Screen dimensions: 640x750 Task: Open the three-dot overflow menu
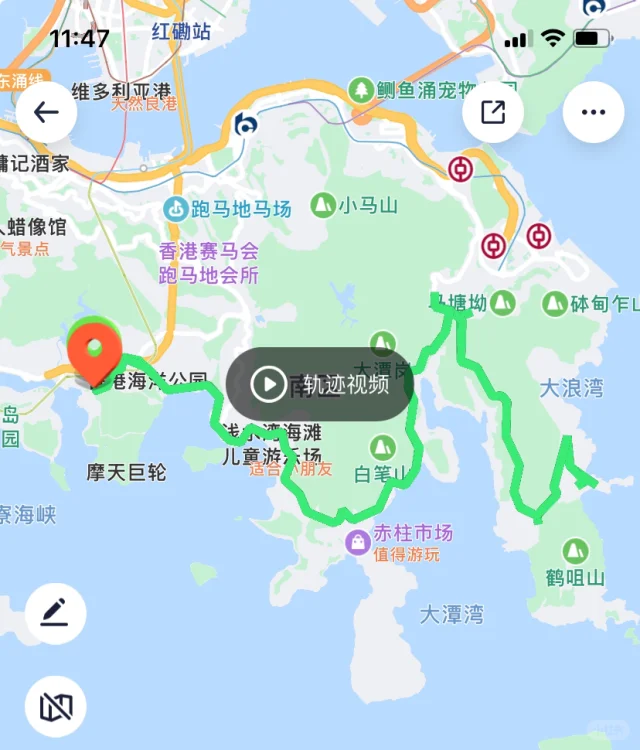pyautogui.click(x=593, y=112)
